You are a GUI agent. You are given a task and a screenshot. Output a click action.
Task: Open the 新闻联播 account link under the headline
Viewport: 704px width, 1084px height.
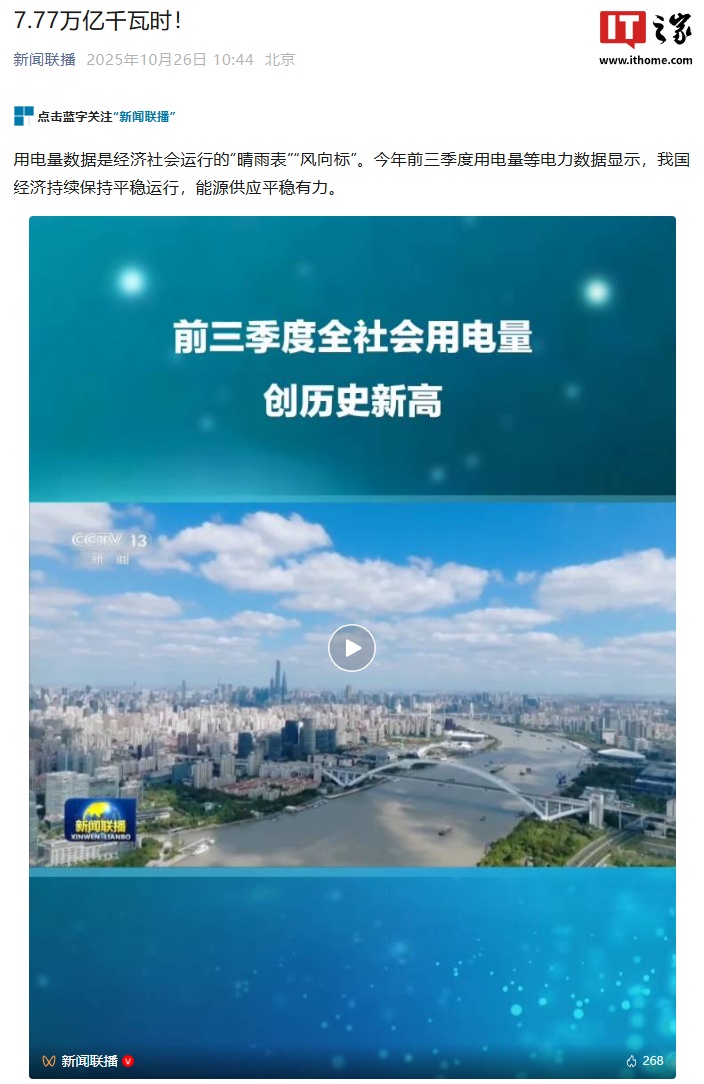click(x=44, y=59)
